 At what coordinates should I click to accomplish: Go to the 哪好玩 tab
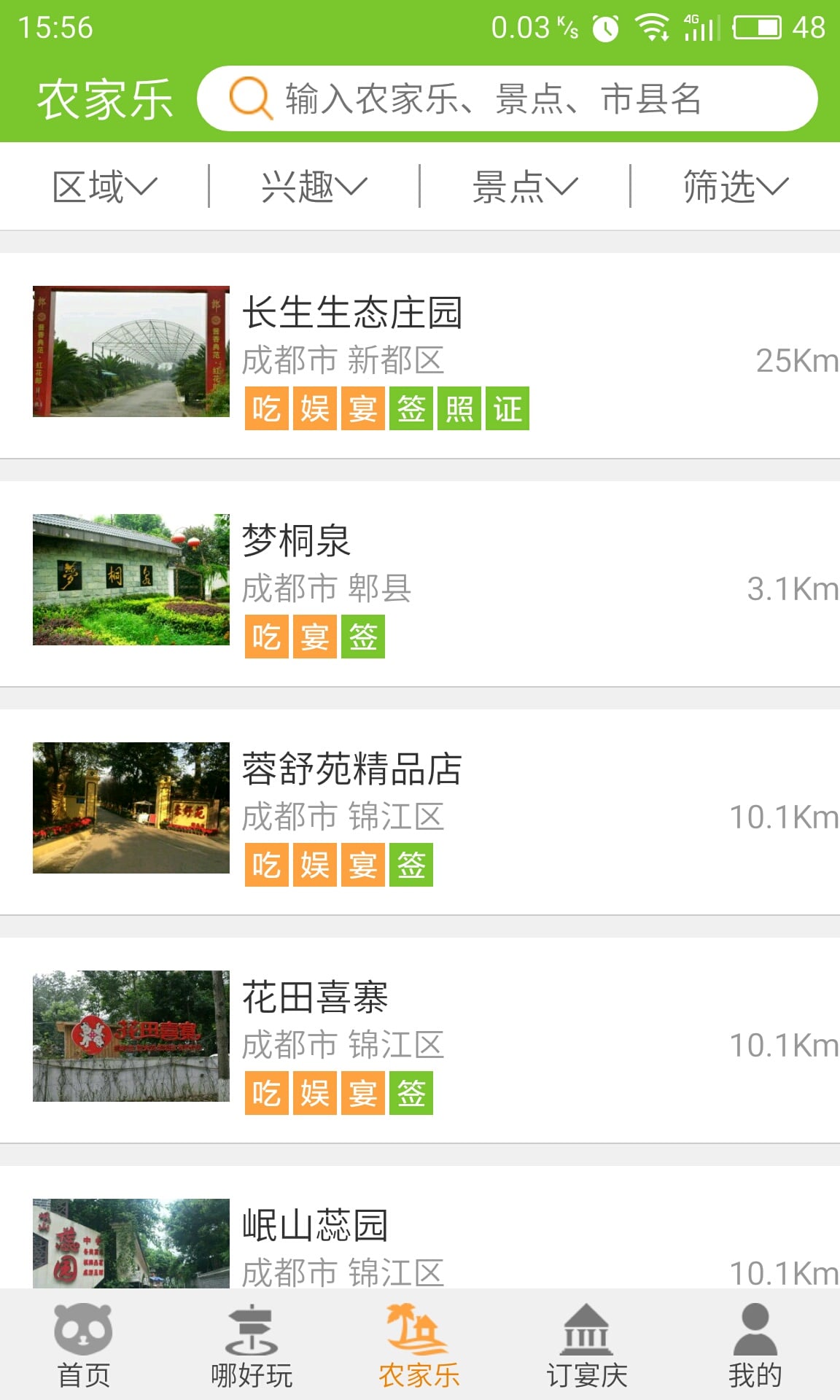(x=252, y=1345)
